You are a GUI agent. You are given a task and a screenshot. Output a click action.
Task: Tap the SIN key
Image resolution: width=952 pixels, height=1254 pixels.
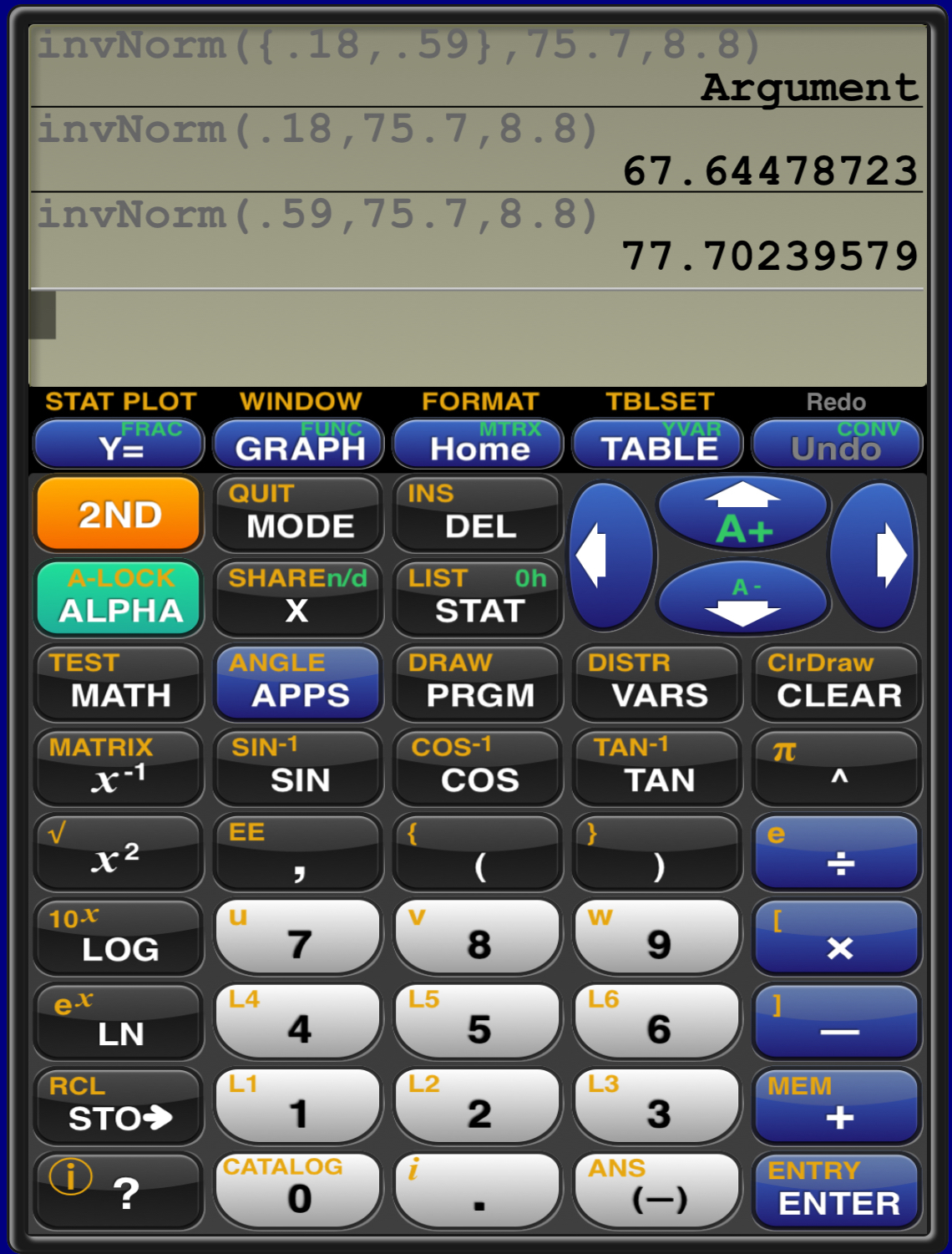pyautogui.click(x=299, y=768)
